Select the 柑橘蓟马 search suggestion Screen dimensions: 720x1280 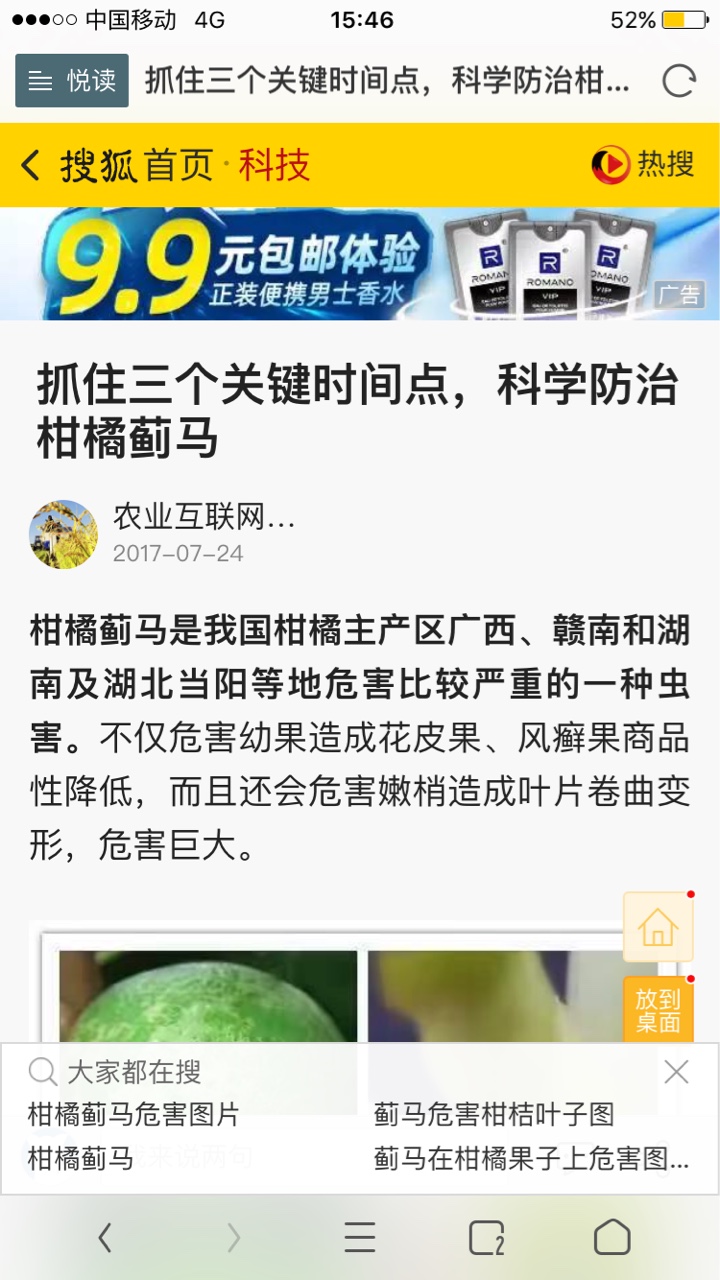click(80, 1159)
